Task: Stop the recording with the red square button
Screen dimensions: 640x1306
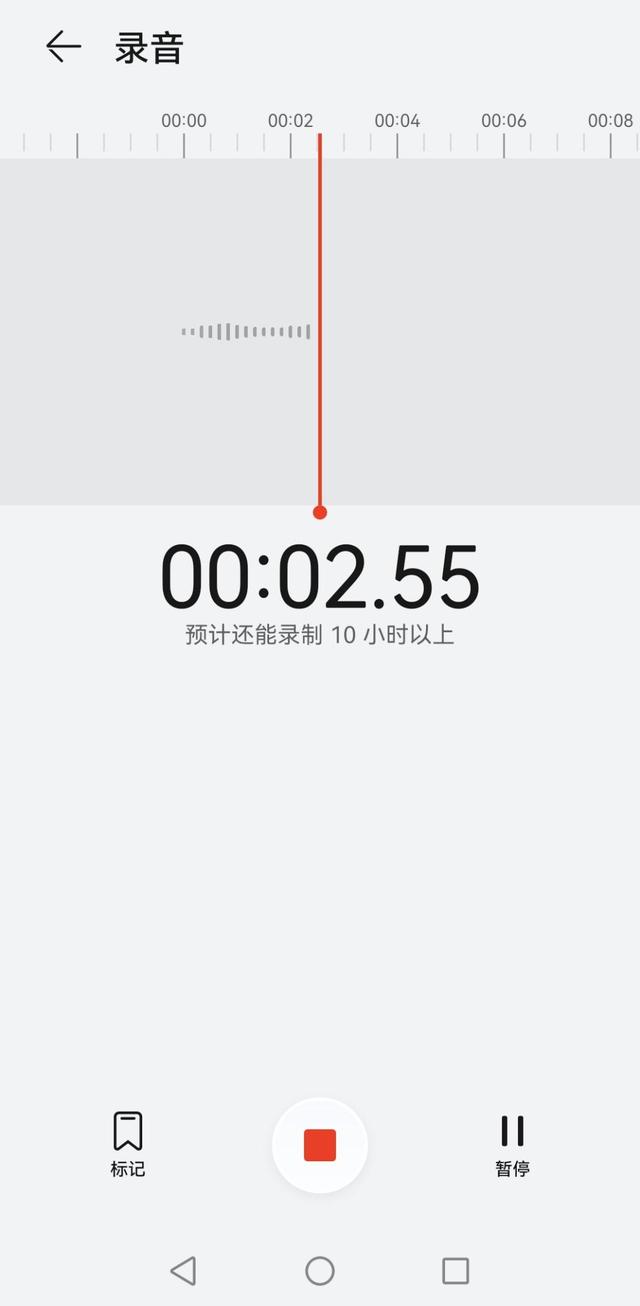Action: coord(320,1145)
